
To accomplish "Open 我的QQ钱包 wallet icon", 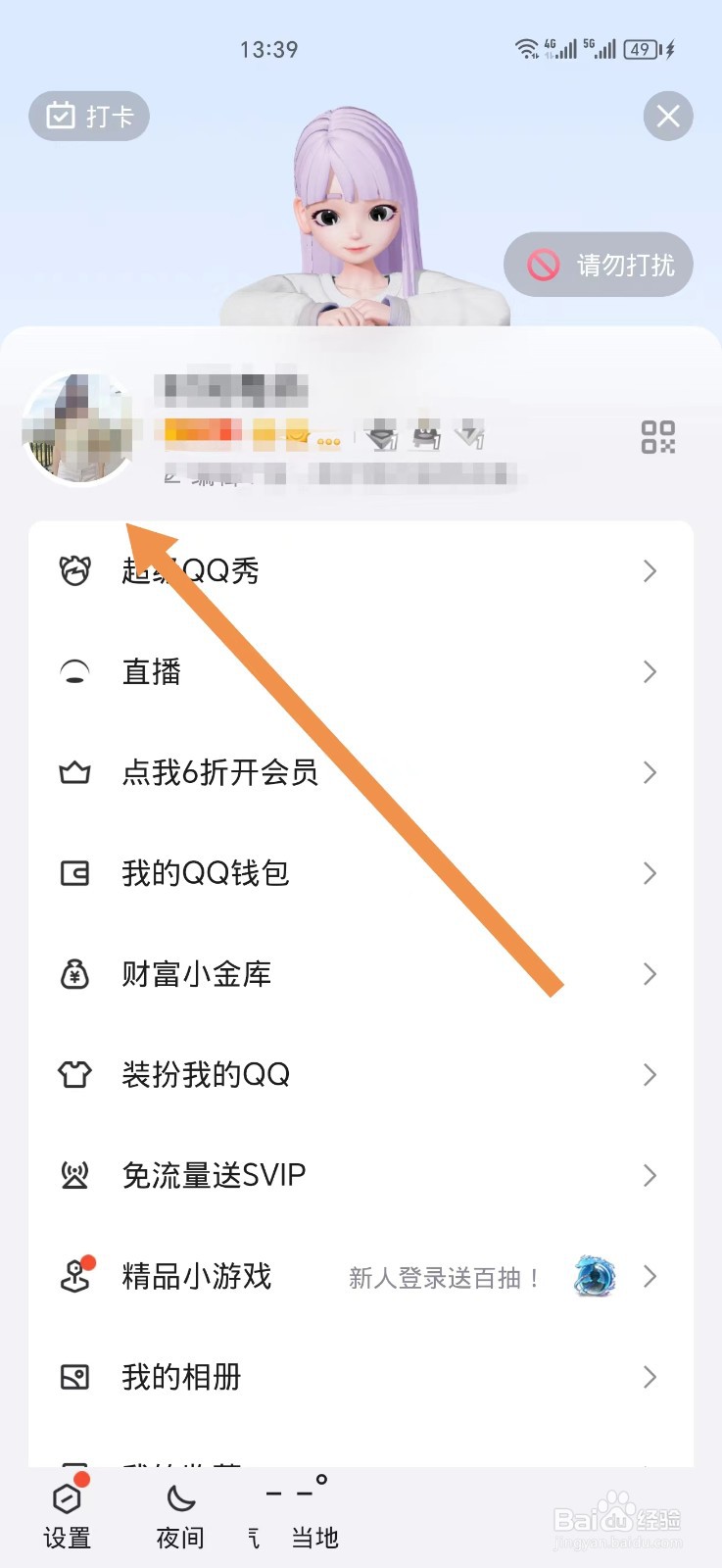I will (74, 873).
